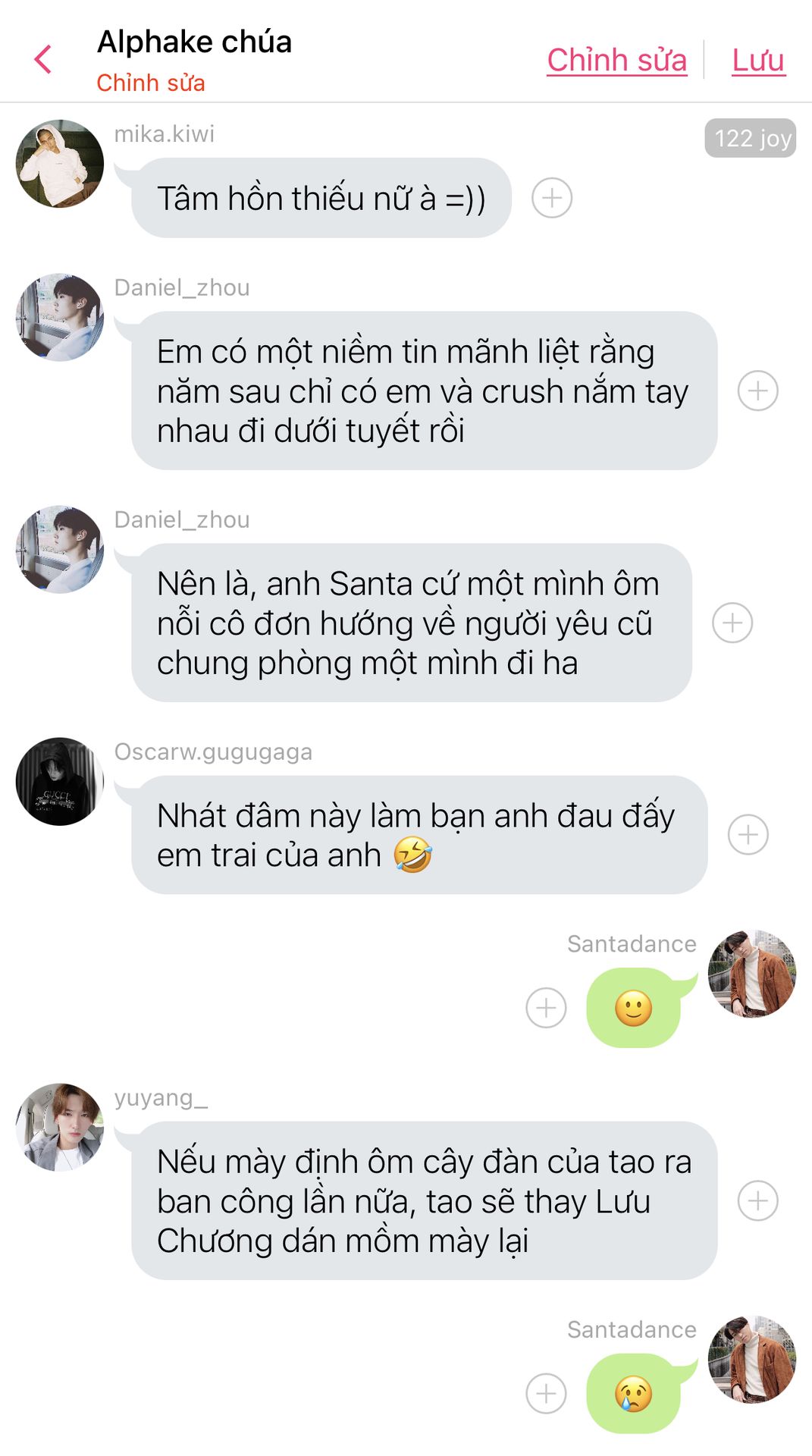Viewport: 812px width, 1456px height.
Task: Select yuyang_'s "Nếu mày định ôm" bubble
Action: click(x=425, y=1200)
